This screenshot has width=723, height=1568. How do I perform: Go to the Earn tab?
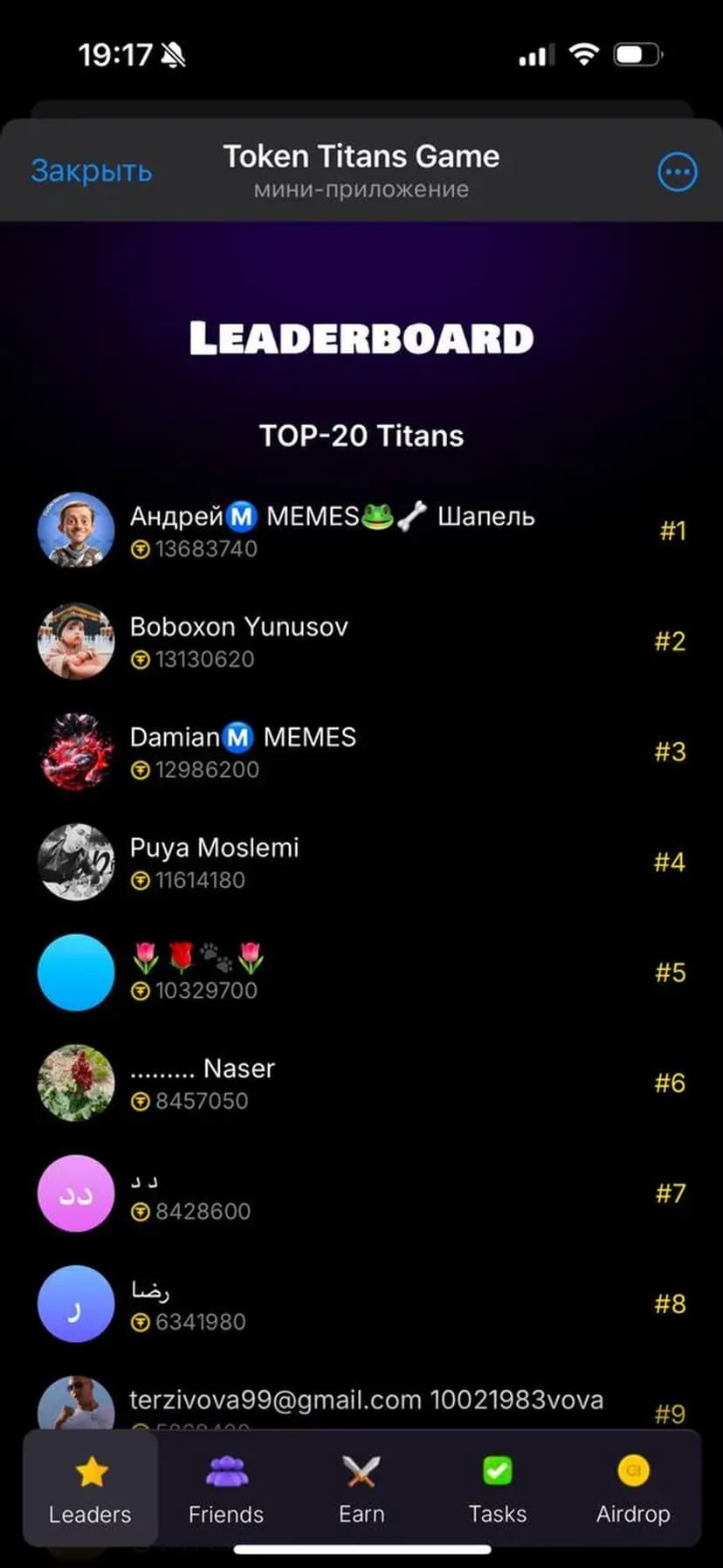coord(361,1489)
